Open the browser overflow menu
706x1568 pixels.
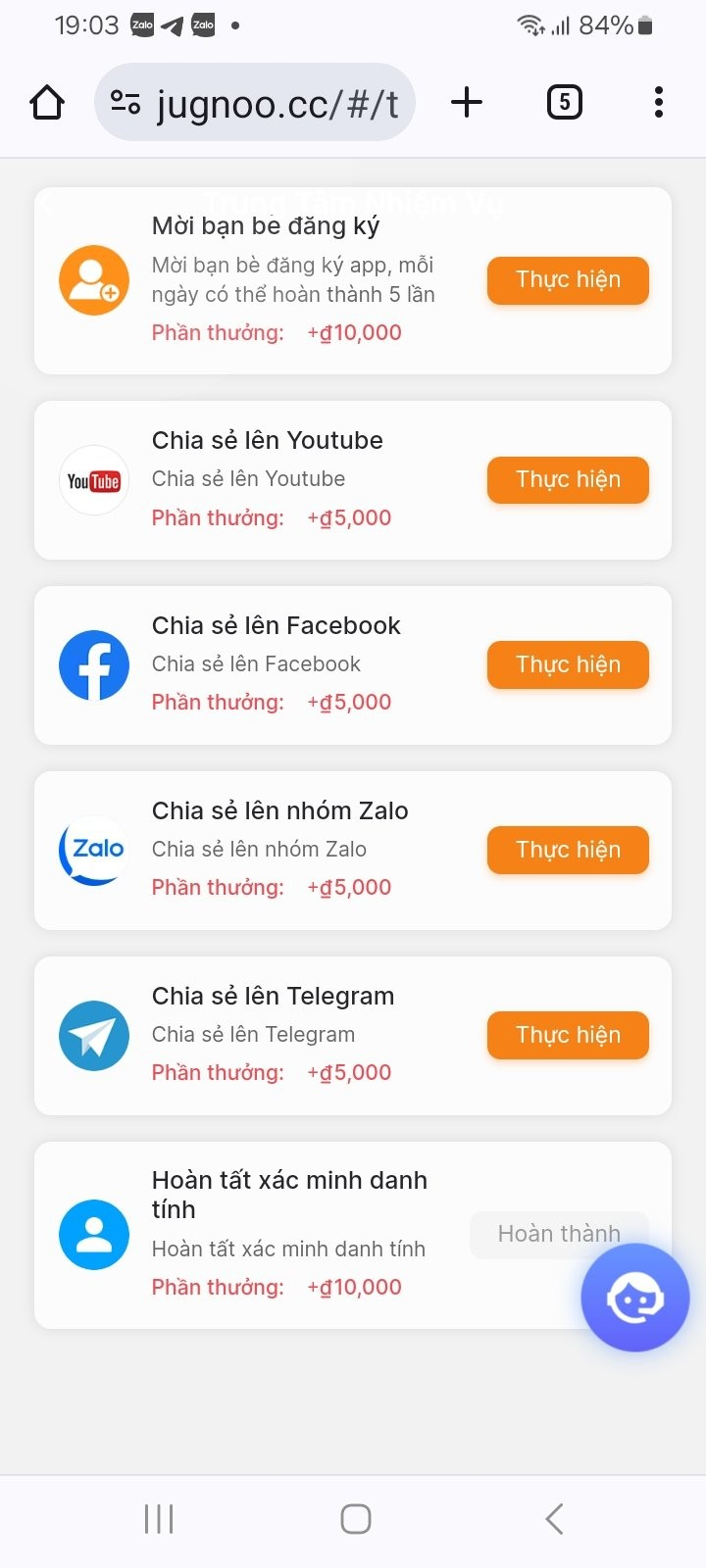pyautogui.click(x=658, y=102)
